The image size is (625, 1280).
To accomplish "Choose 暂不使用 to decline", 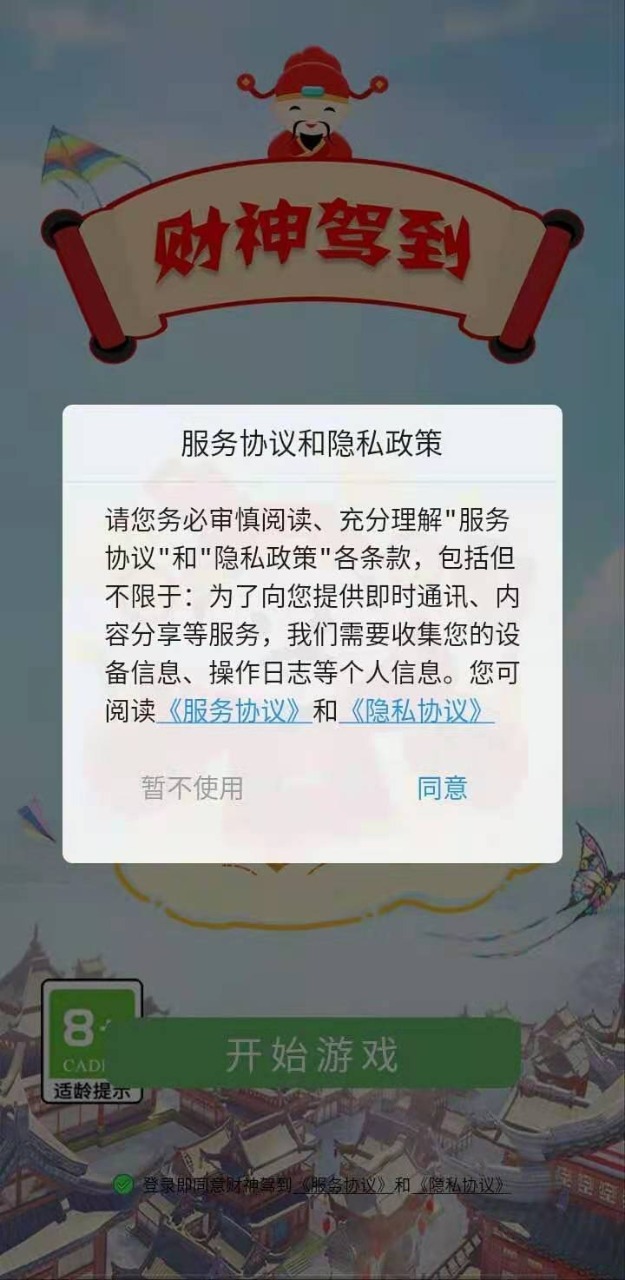I will pos(192,788).
